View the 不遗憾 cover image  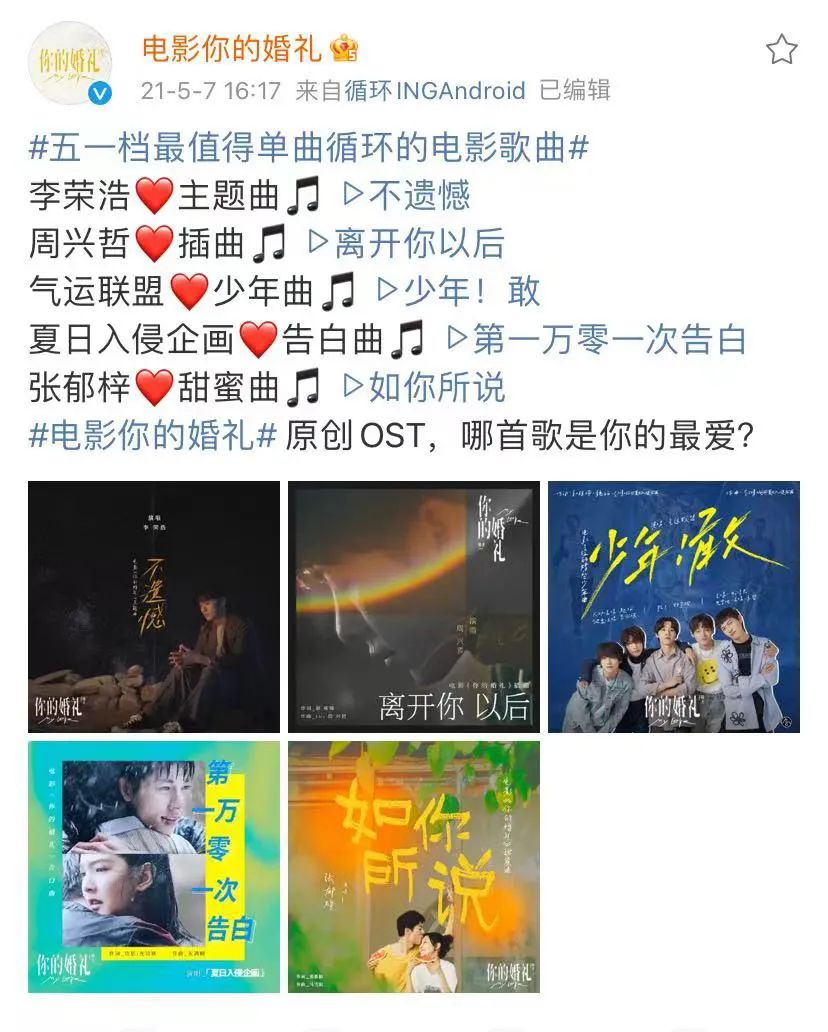(154, 607)
